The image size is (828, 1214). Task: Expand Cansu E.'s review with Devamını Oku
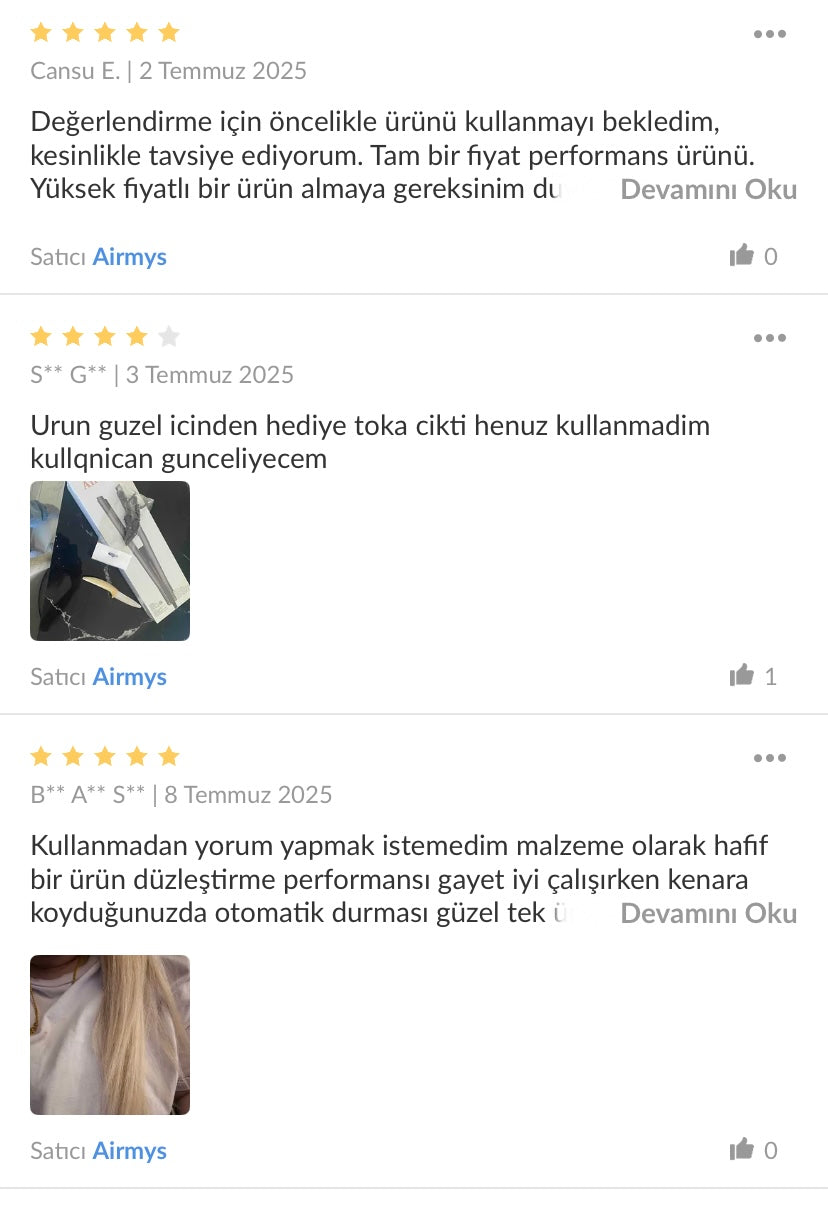(708, 190)
